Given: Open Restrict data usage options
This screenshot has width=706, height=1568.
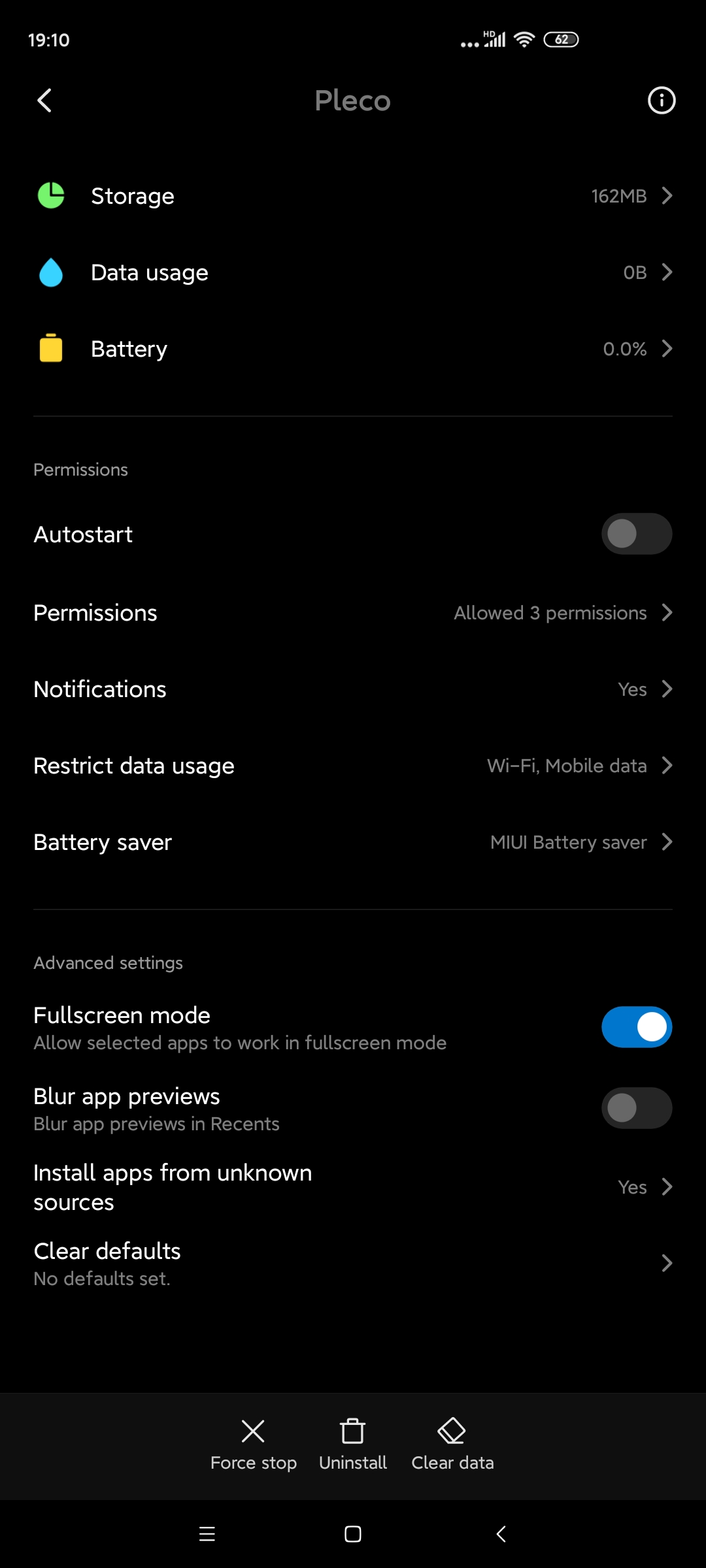Looking at the screenshot, I should 353,766.
